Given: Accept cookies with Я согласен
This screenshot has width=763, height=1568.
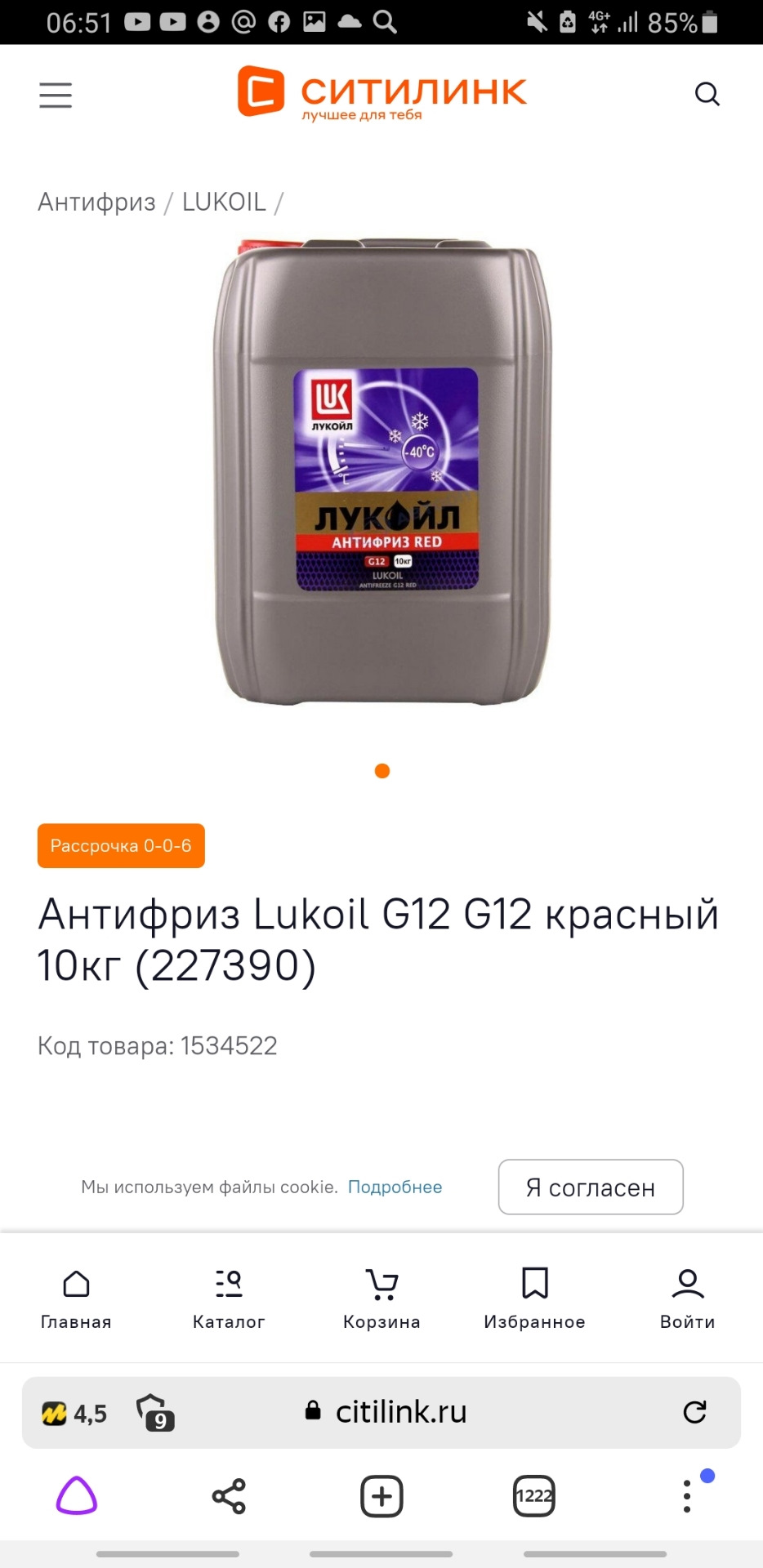Looking at the screenshot, I should 591,1187.
